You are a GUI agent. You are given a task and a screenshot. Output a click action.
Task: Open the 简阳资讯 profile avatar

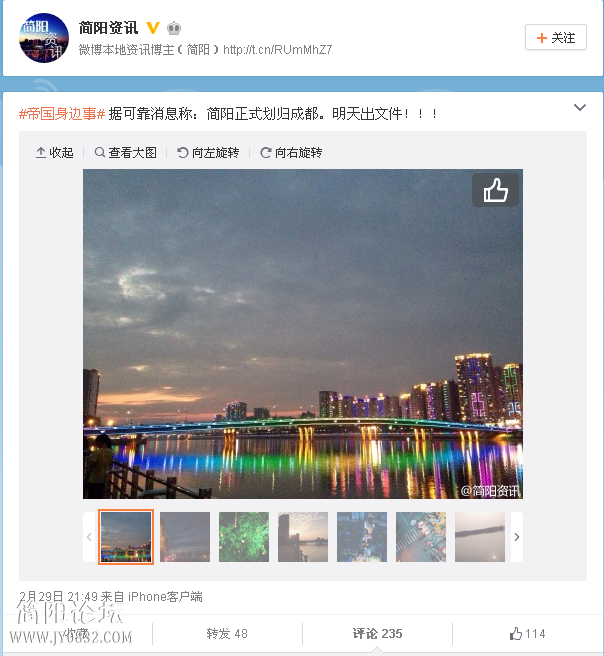[x=44, y=39]
